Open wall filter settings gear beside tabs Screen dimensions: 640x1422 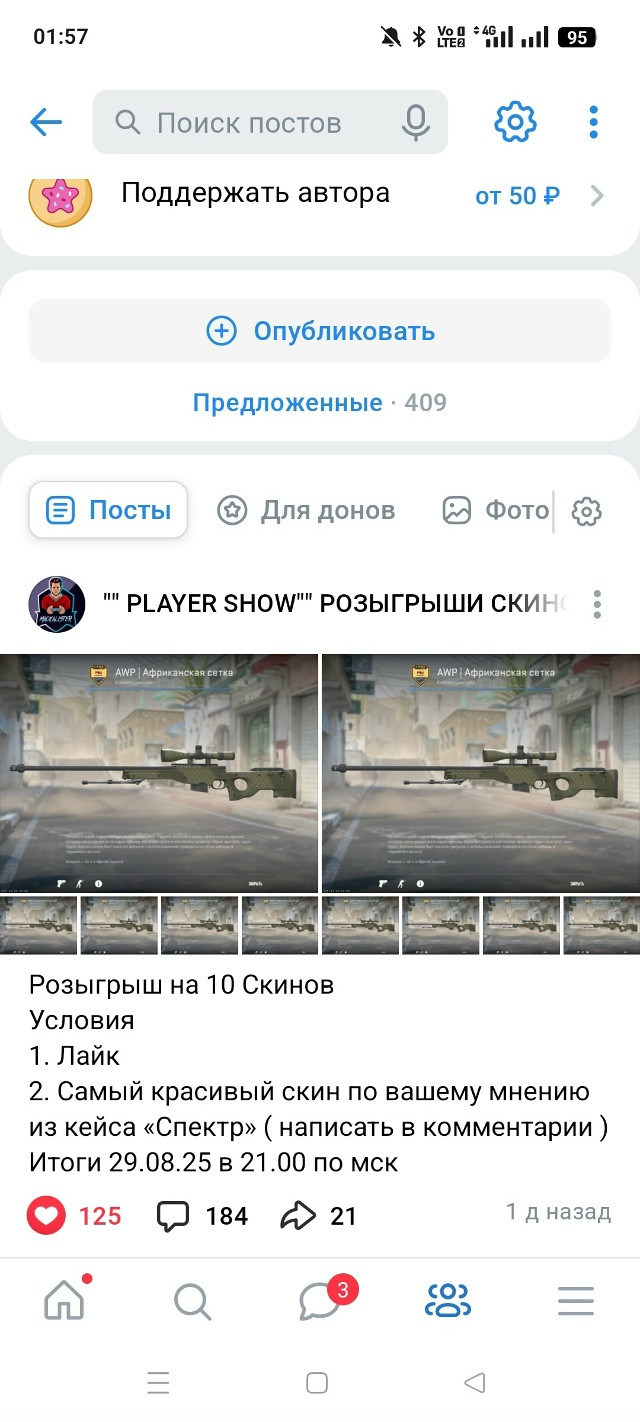587,512
